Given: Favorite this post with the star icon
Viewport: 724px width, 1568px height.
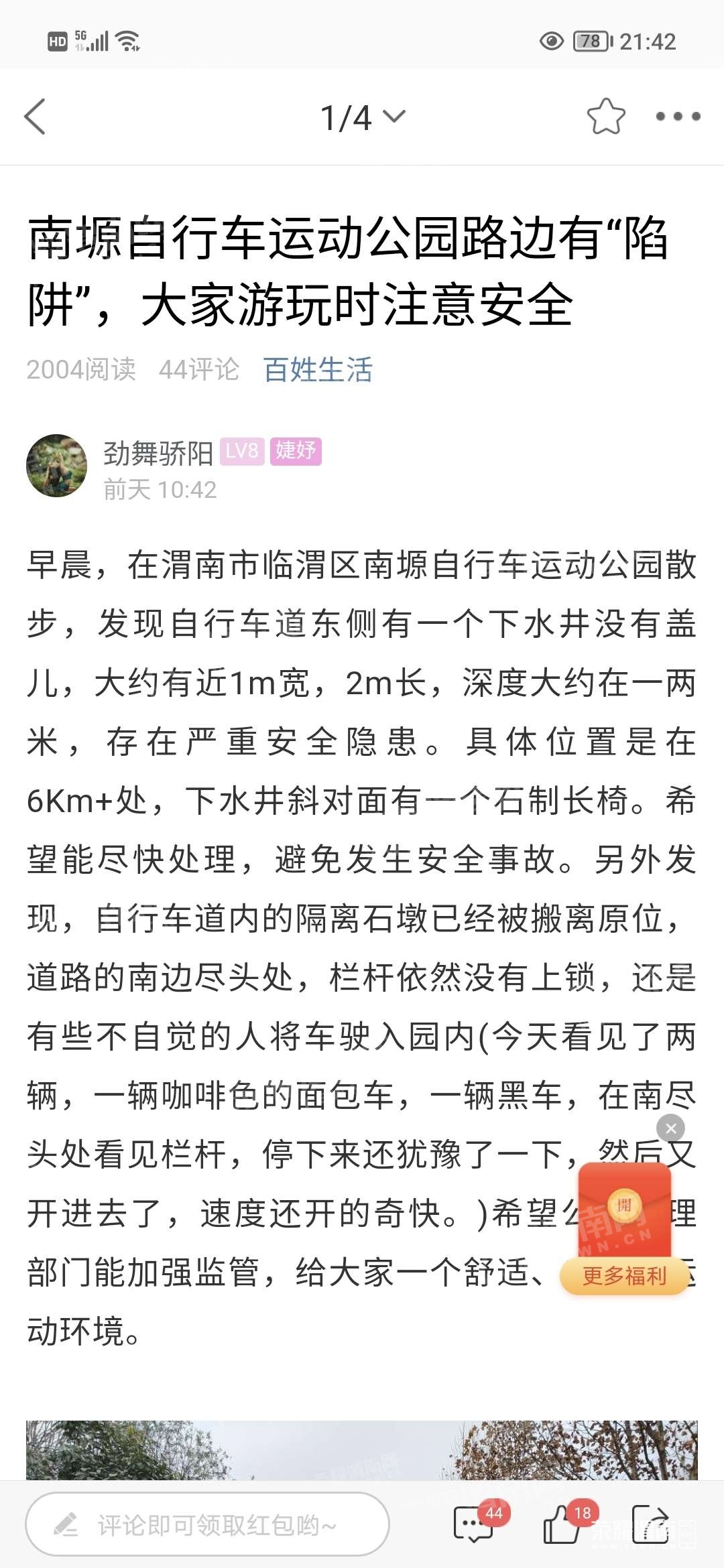Looking at the screenshot, I should 606,117.
